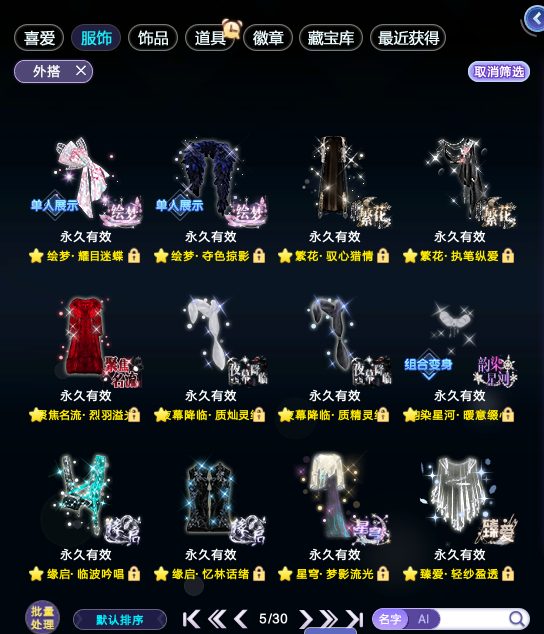Remove the 外搭 filter chip

[81, 71]
